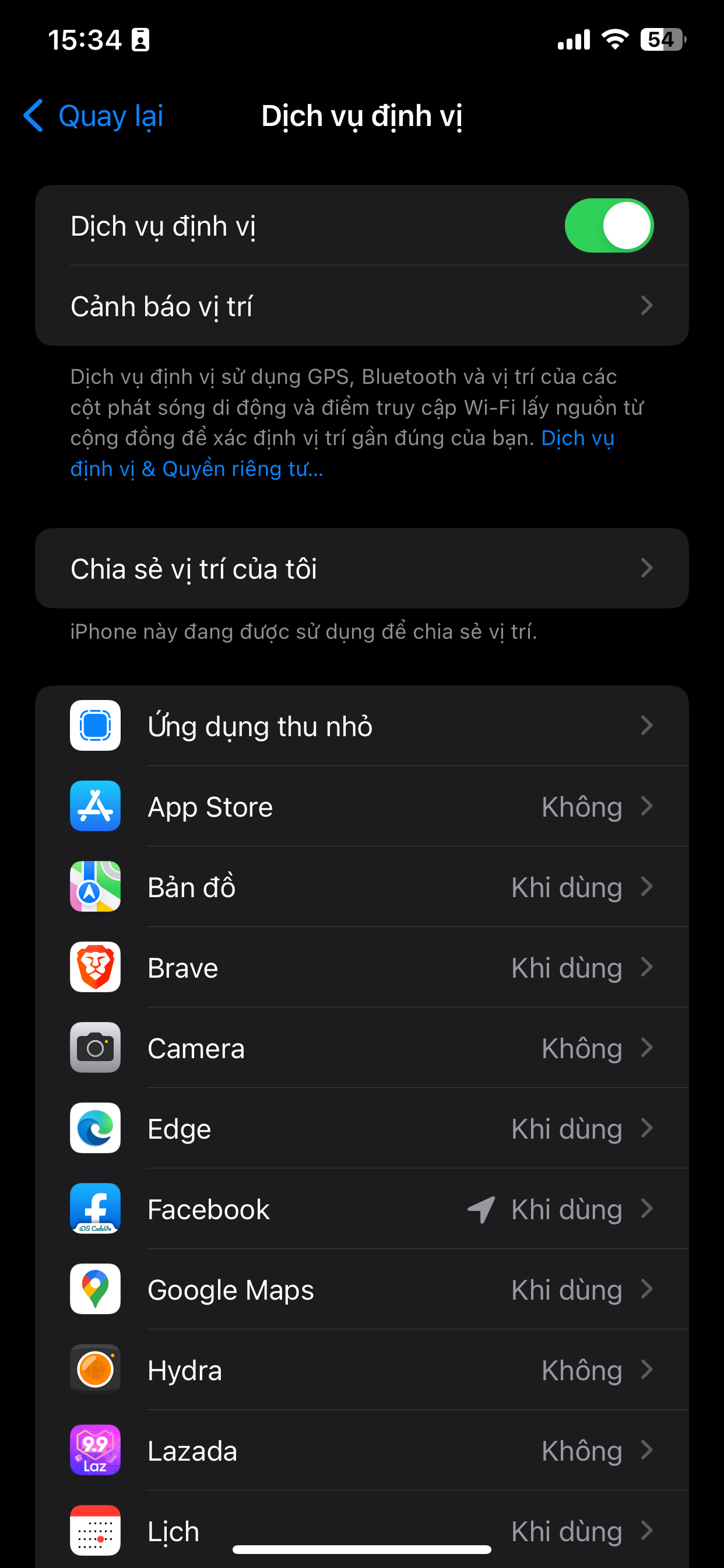Open Chia sẻ vị trí của tôi
The height and width of the screenshot is (1568, 724).
pos(362,569)
